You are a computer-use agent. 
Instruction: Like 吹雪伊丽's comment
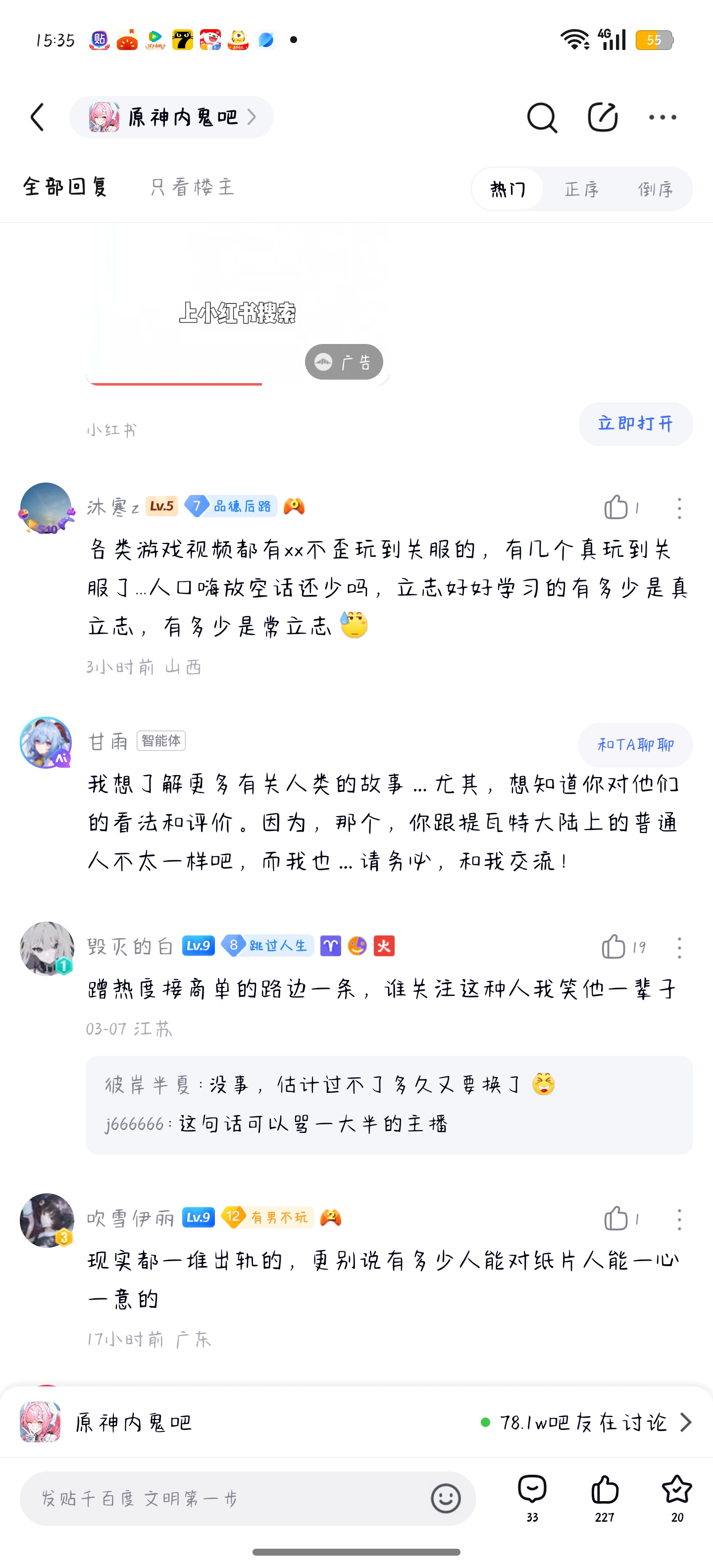[x=616, y=1219]
